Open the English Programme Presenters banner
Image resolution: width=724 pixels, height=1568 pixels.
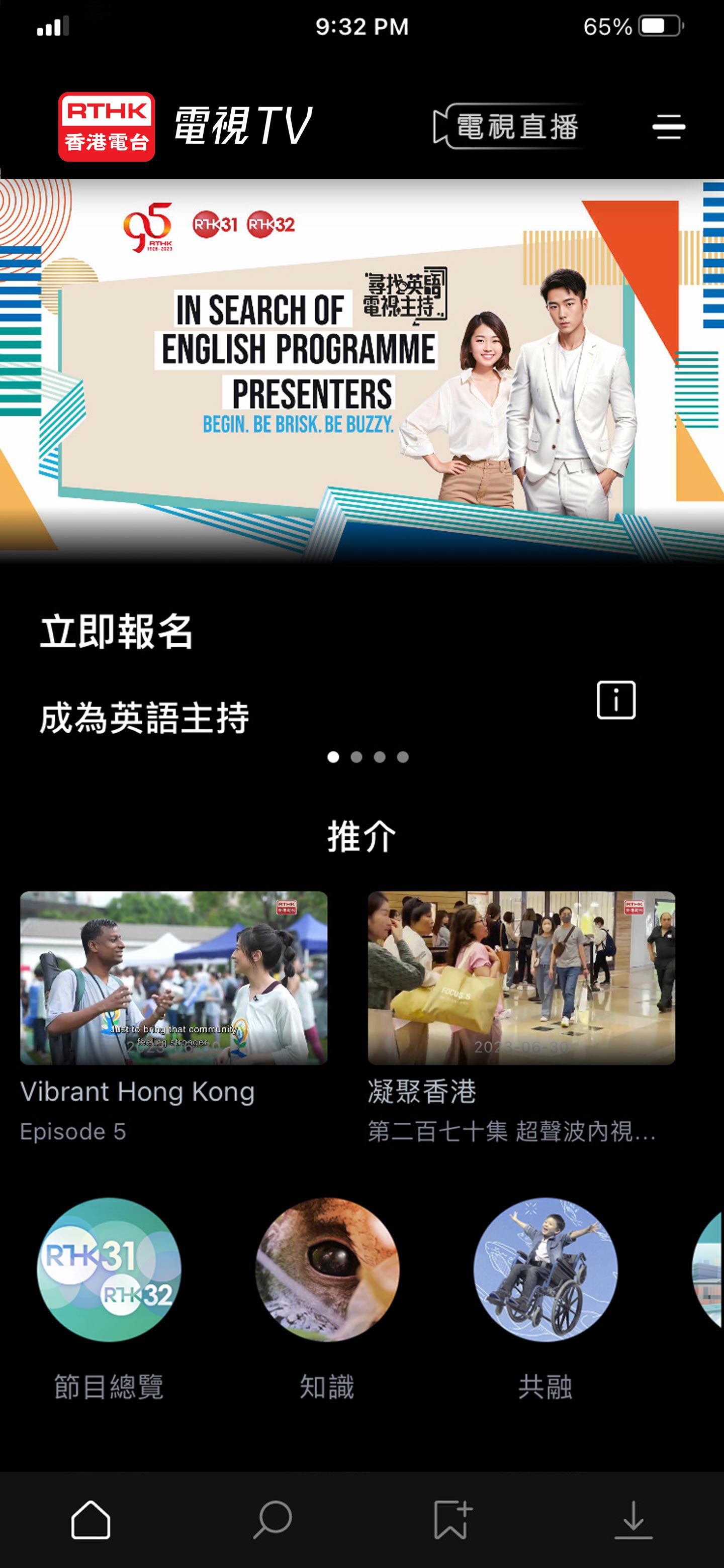pyautogui.click(x=361, y=371)
